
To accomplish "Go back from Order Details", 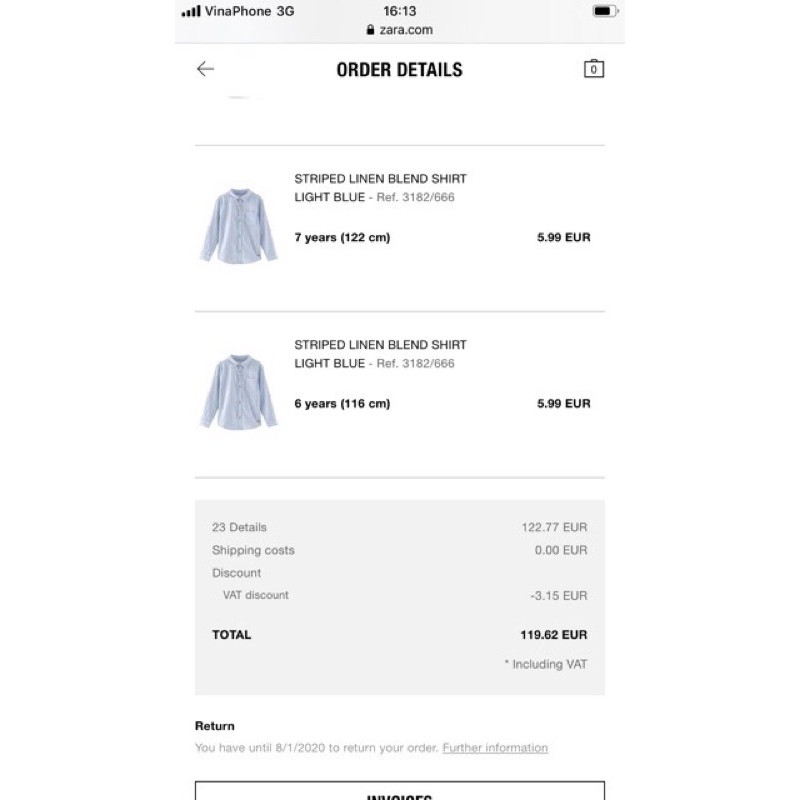I will tap(205, 69).
